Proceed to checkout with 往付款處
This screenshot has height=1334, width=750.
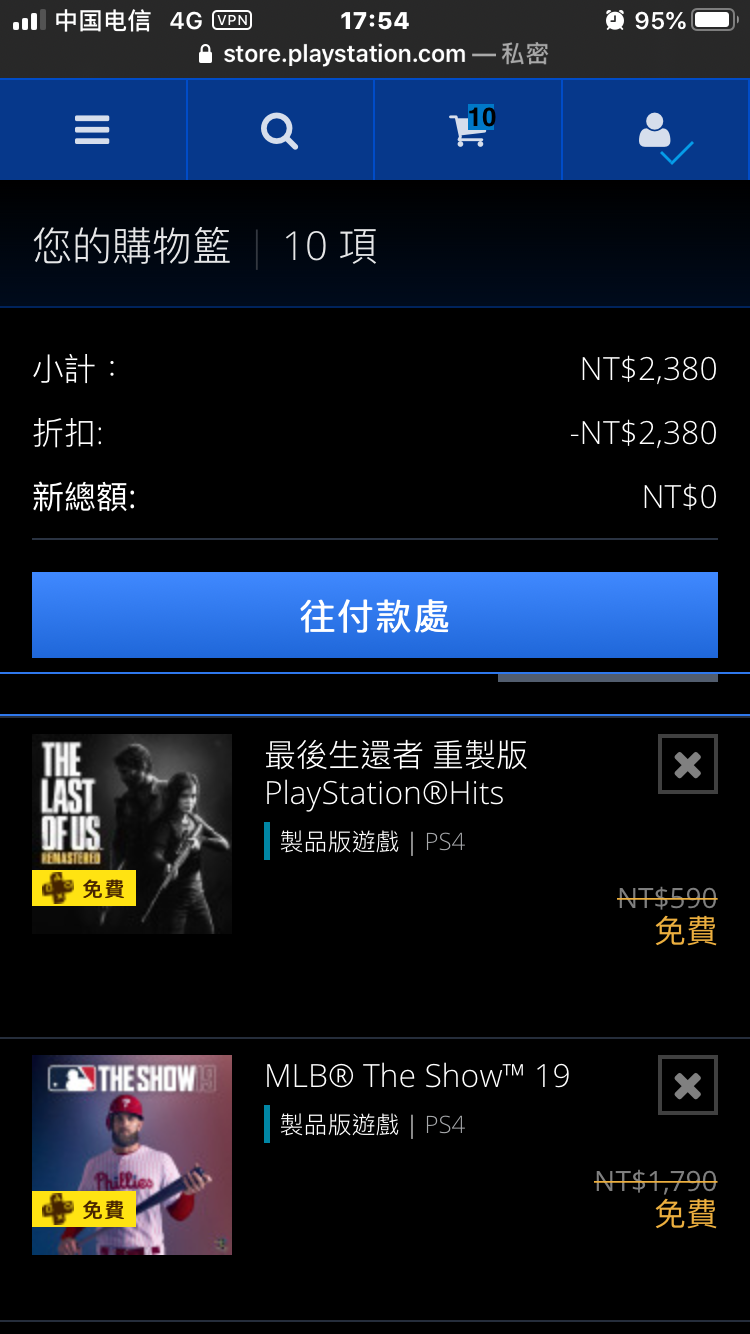[x=375, y=615]
